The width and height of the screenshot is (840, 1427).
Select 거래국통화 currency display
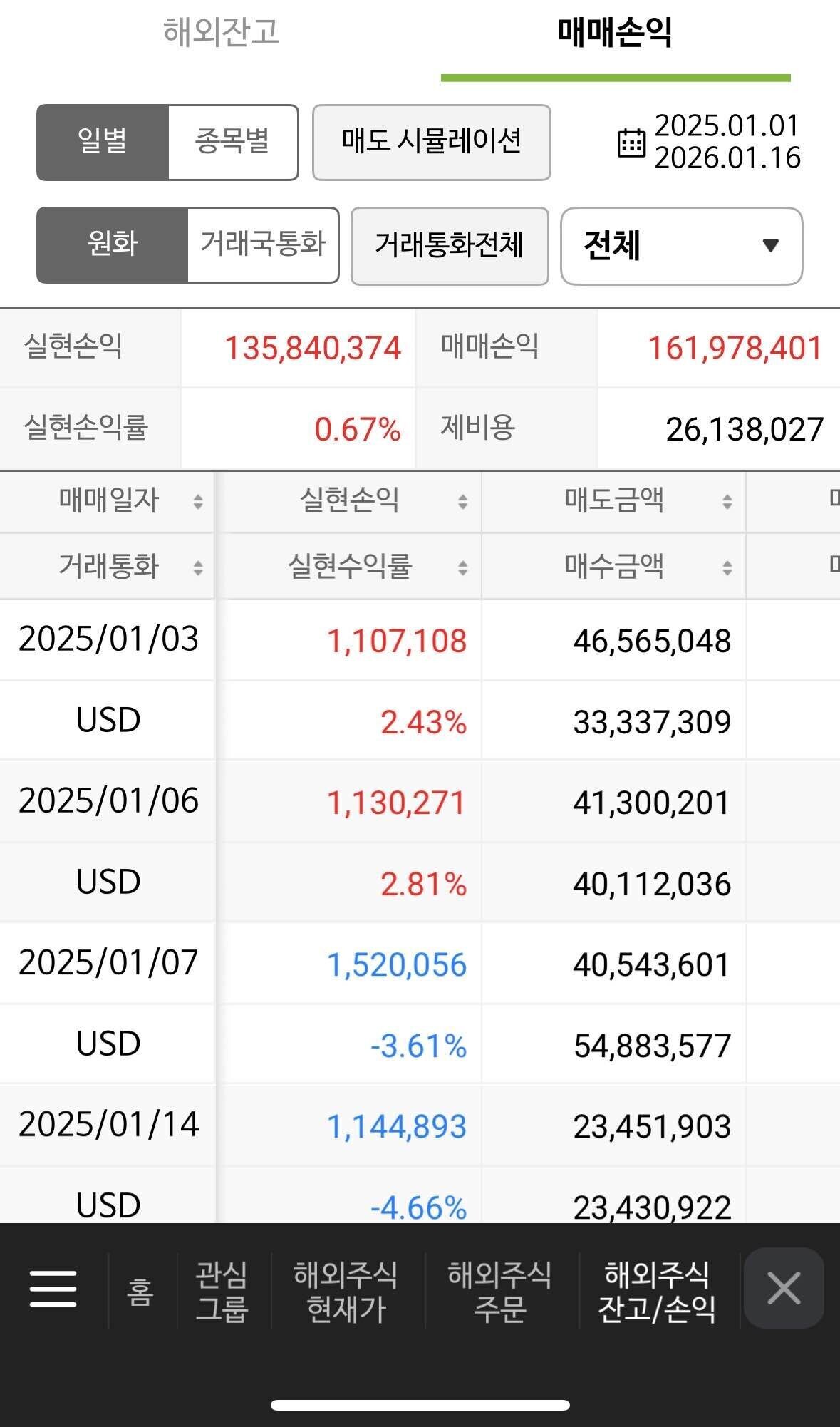[x=263, y=245]
